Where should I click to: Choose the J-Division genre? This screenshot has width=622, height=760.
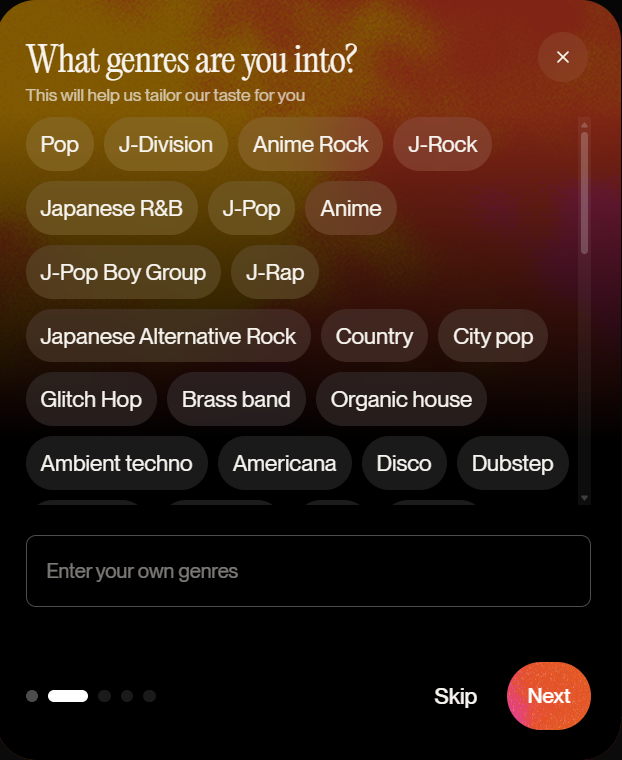click(x=166, y=144)
